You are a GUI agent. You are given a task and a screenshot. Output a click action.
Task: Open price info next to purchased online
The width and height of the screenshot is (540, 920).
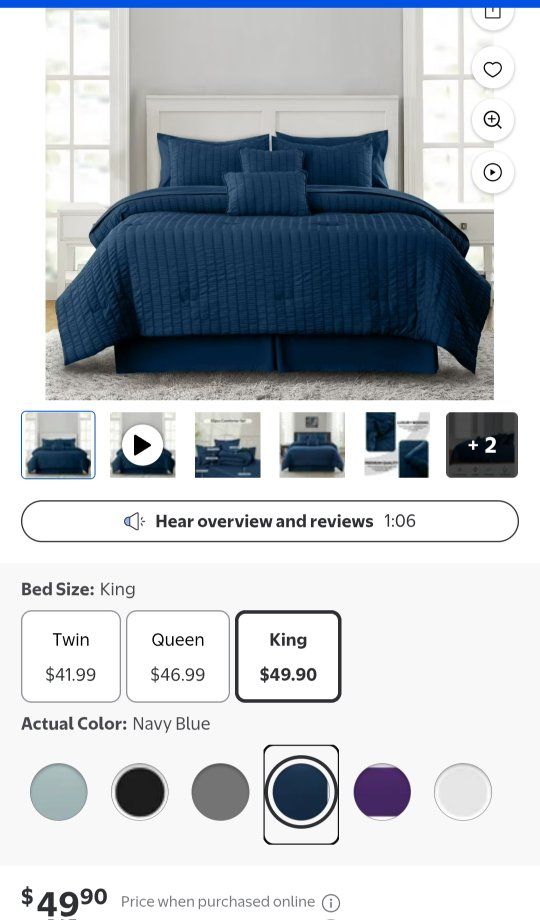[331, 902]
